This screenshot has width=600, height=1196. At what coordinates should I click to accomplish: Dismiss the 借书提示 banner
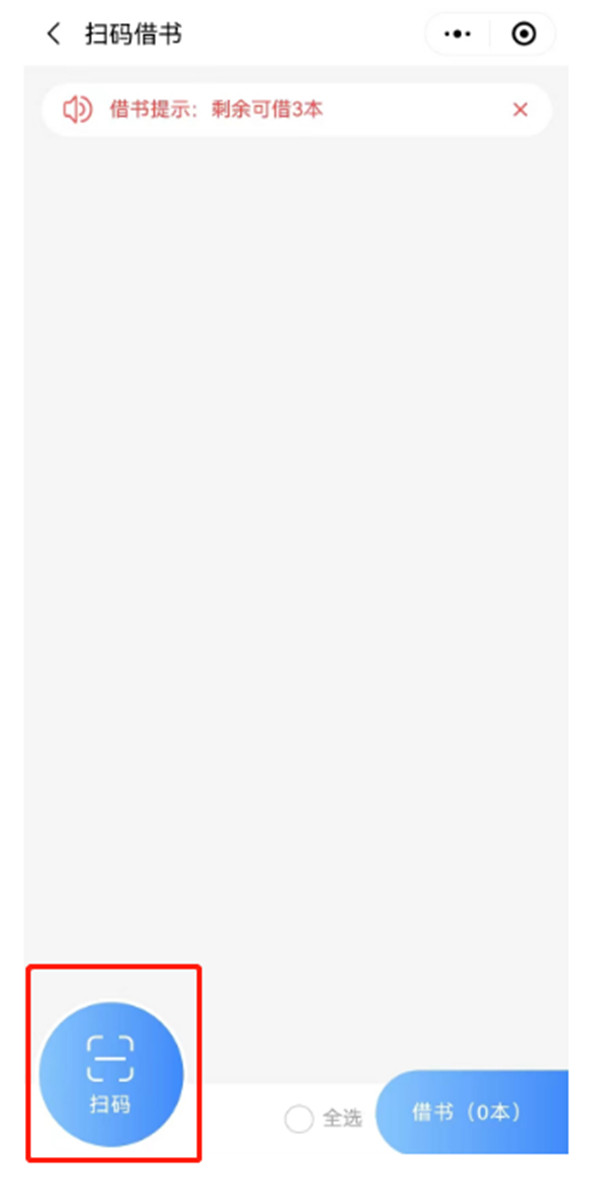point(520,110)
